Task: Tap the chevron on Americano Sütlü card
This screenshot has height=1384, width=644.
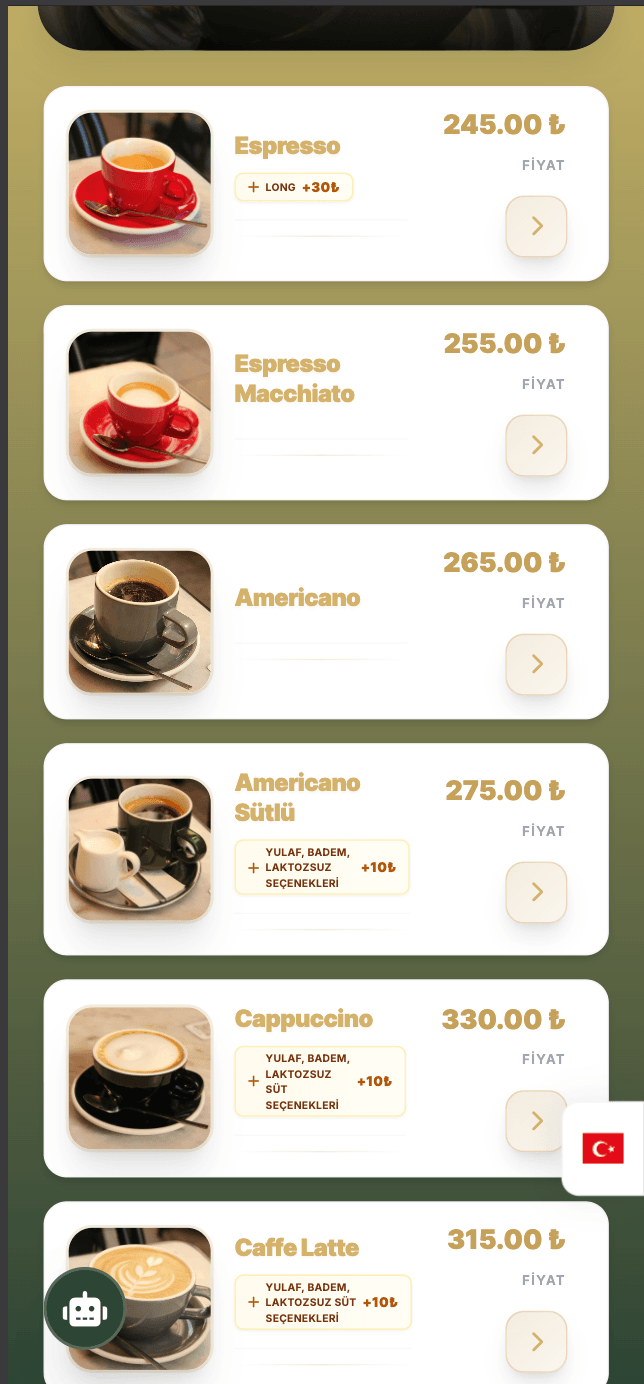Action: point(536,892)
